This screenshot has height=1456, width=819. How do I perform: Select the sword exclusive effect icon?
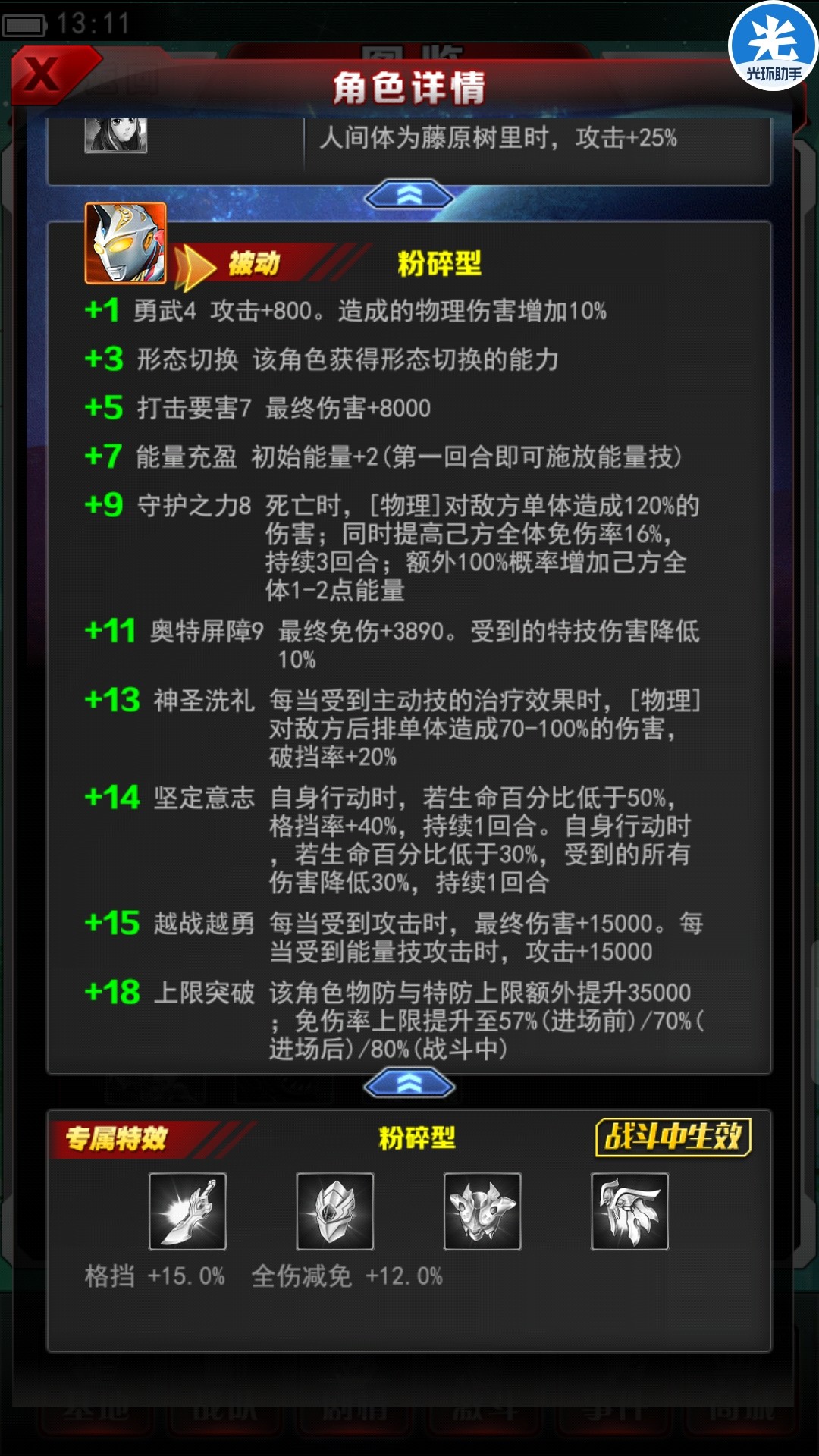pos(187,1211)
